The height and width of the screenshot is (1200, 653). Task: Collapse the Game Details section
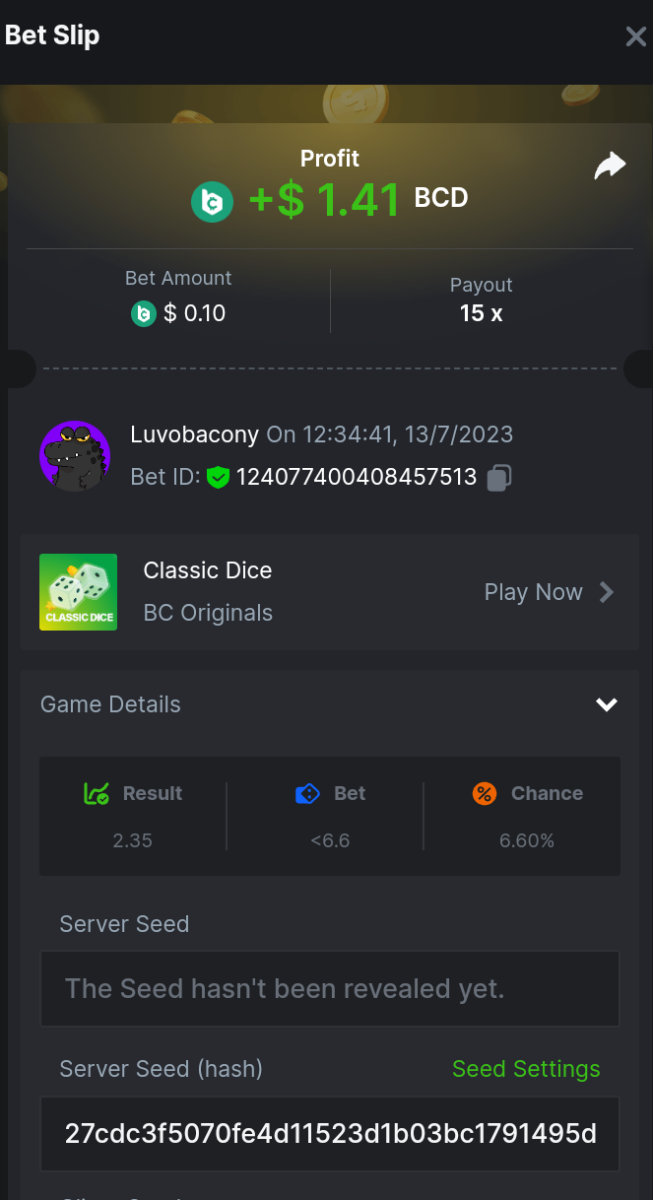click(606, 704)
